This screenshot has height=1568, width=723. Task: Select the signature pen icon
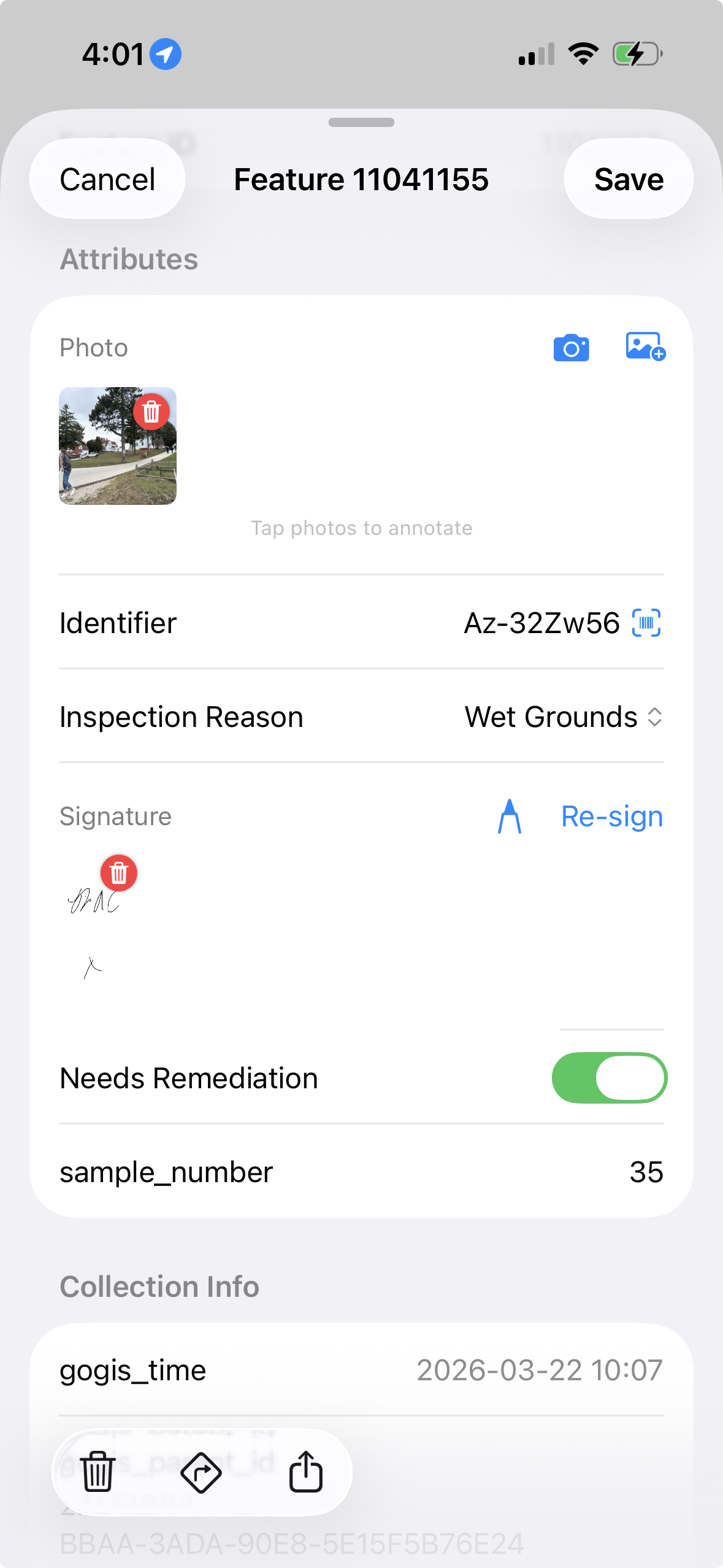[x=510, y=816]
